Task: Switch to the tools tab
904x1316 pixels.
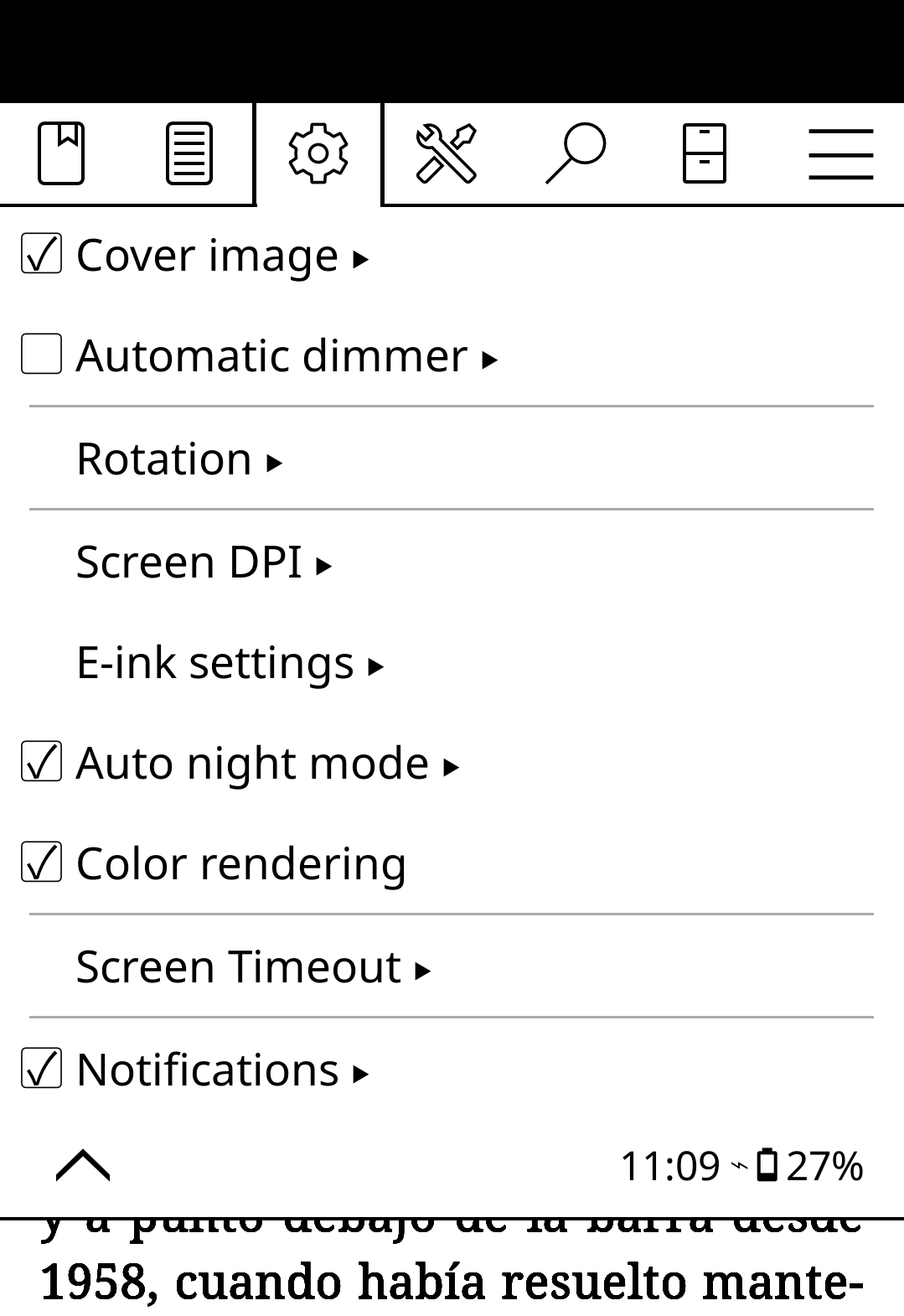Action: click(x=446, y=153)
